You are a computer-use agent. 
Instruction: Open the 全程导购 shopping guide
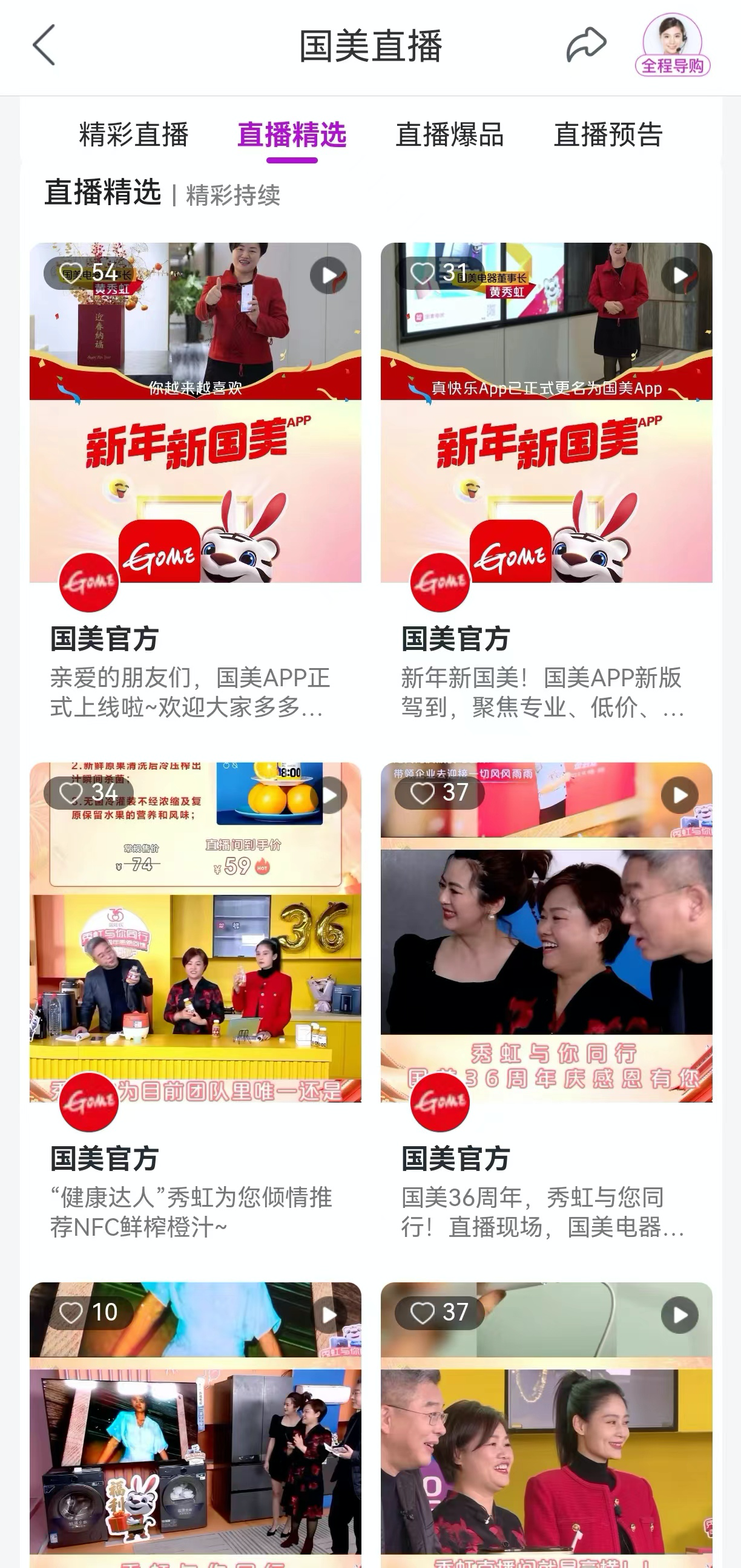tap(672, 45)
